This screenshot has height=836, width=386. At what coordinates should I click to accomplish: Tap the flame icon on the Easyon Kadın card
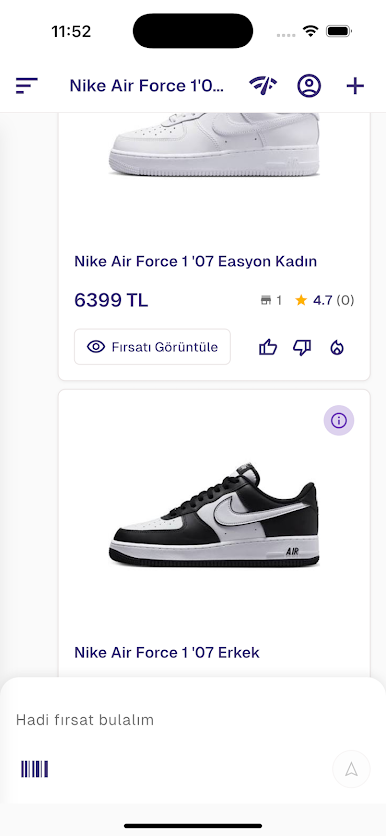point(337,348)
